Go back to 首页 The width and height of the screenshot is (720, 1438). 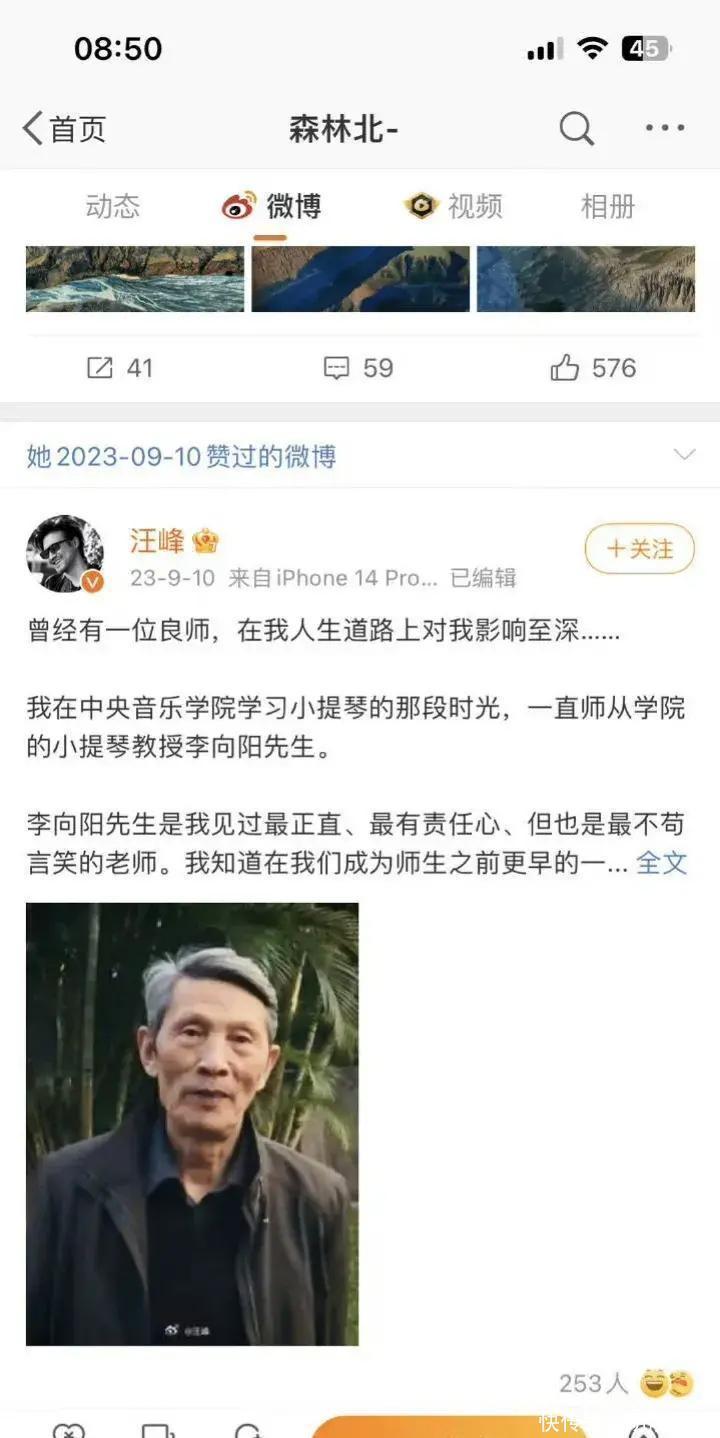[x=64, y=129]
